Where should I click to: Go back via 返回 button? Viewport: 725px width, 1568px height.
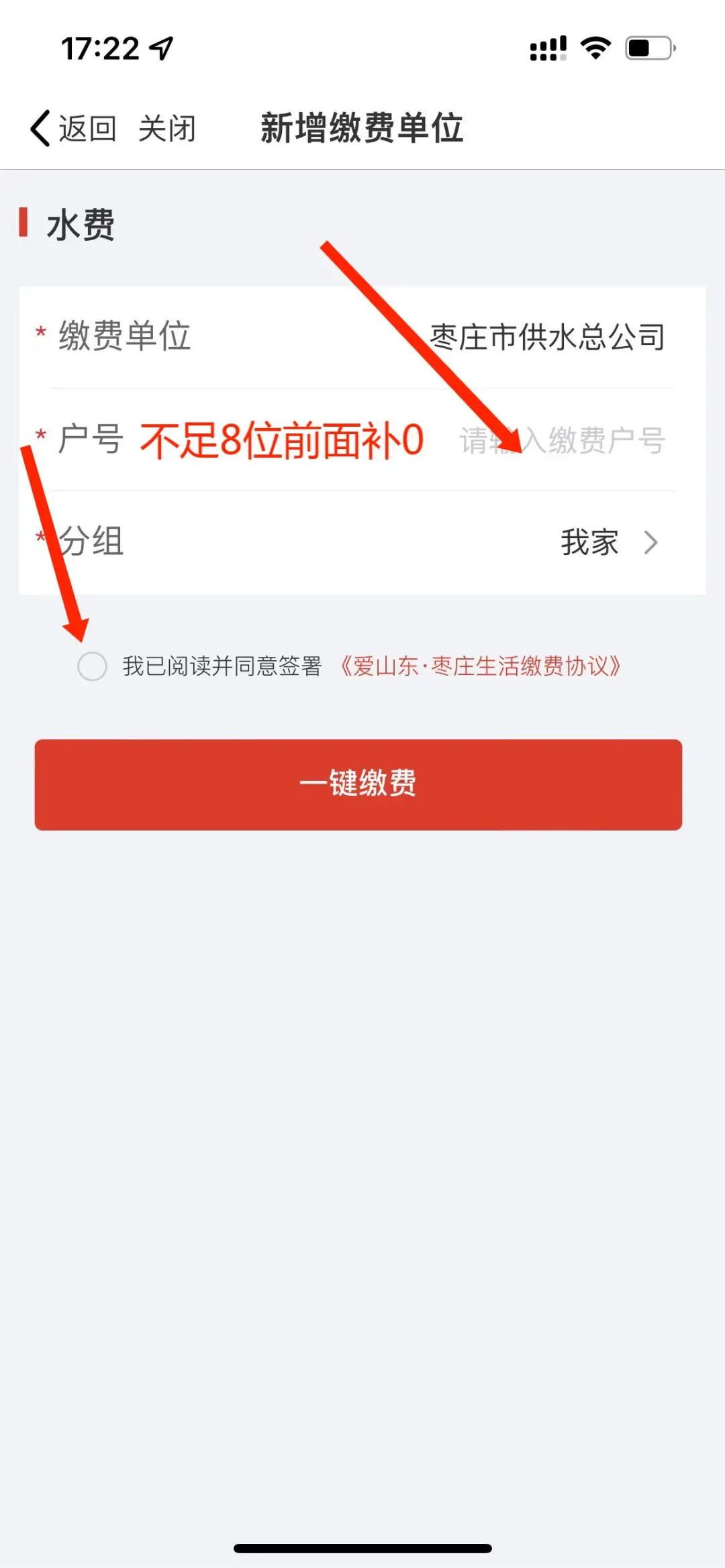pyautogui.click(x=74, y=128)
